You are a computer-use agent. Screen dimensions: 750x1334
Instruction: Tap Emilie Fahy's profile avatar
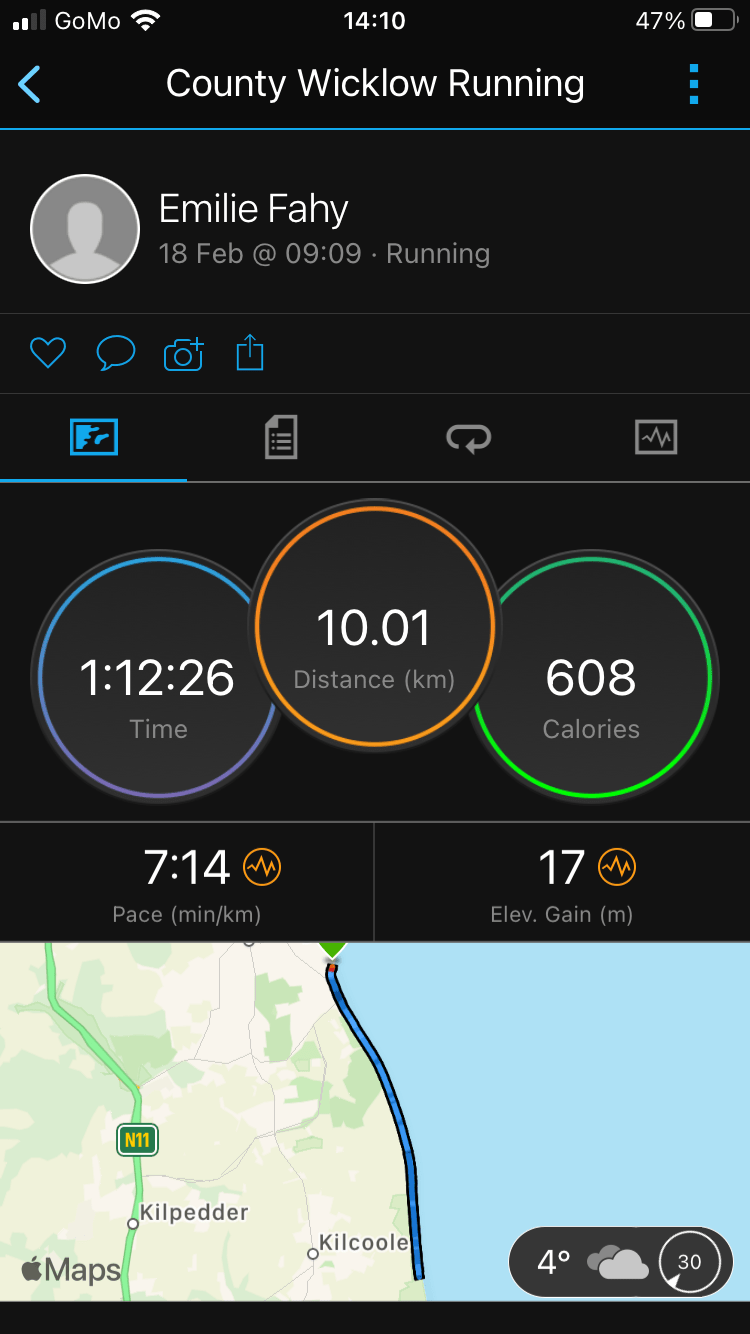click(x=85, y=229)
